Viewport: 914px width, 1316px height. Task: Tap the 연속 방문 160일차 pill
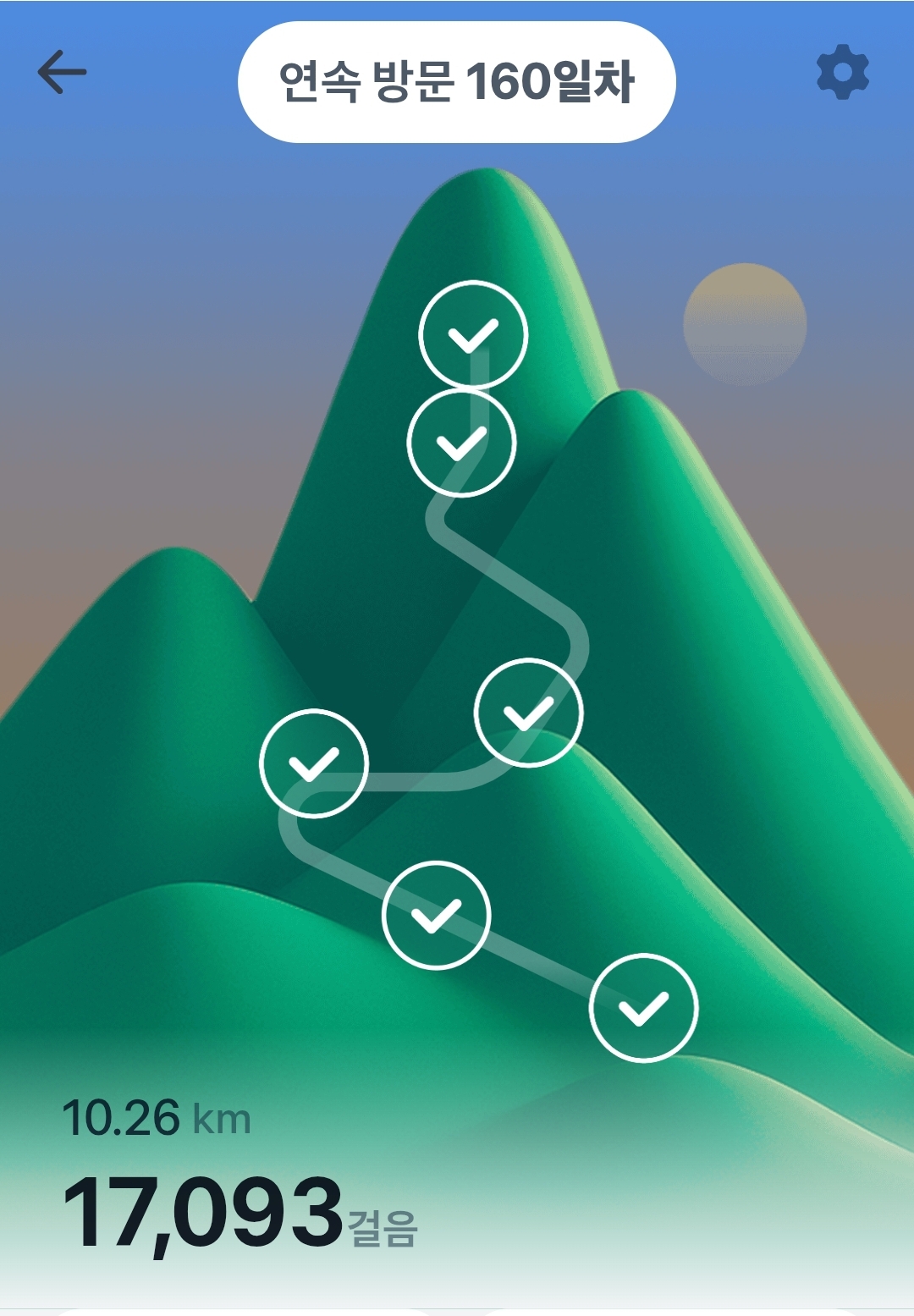tap(456, 82)
